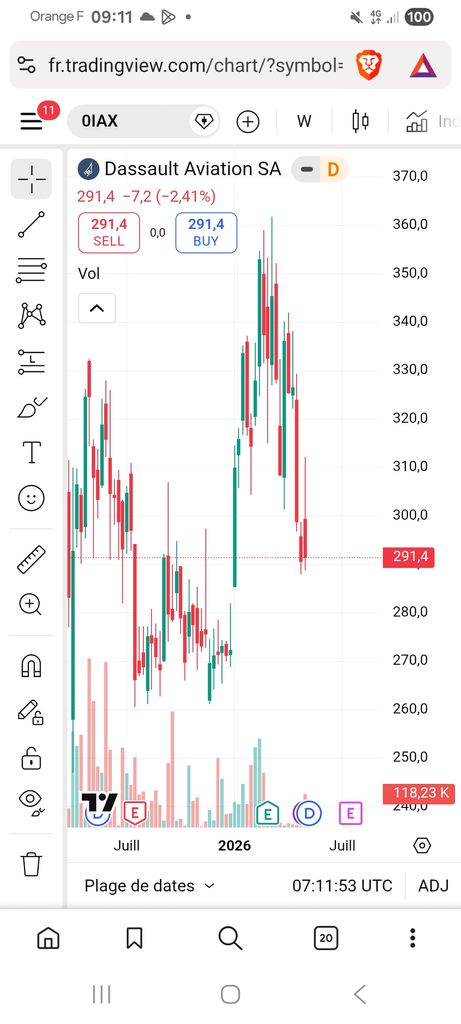This screenshot has height=1024, width=461.
Task: Collapse the indicator legend with chevron
Action: click(97, 308)
